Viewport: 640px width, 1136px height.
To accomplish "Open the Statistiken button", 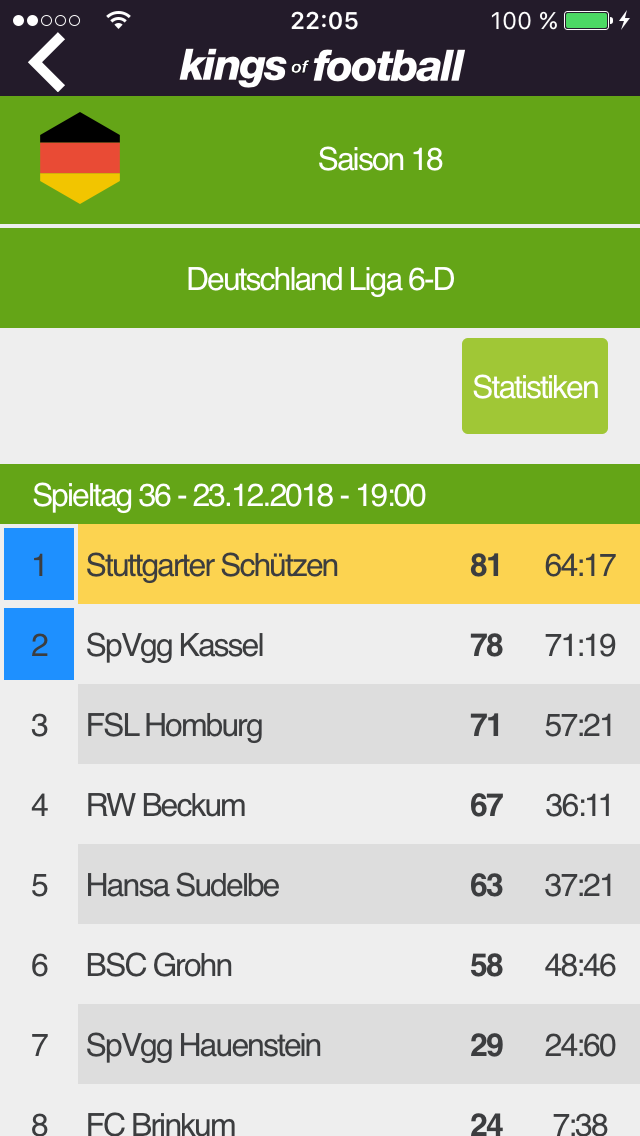I will point(535,386).
